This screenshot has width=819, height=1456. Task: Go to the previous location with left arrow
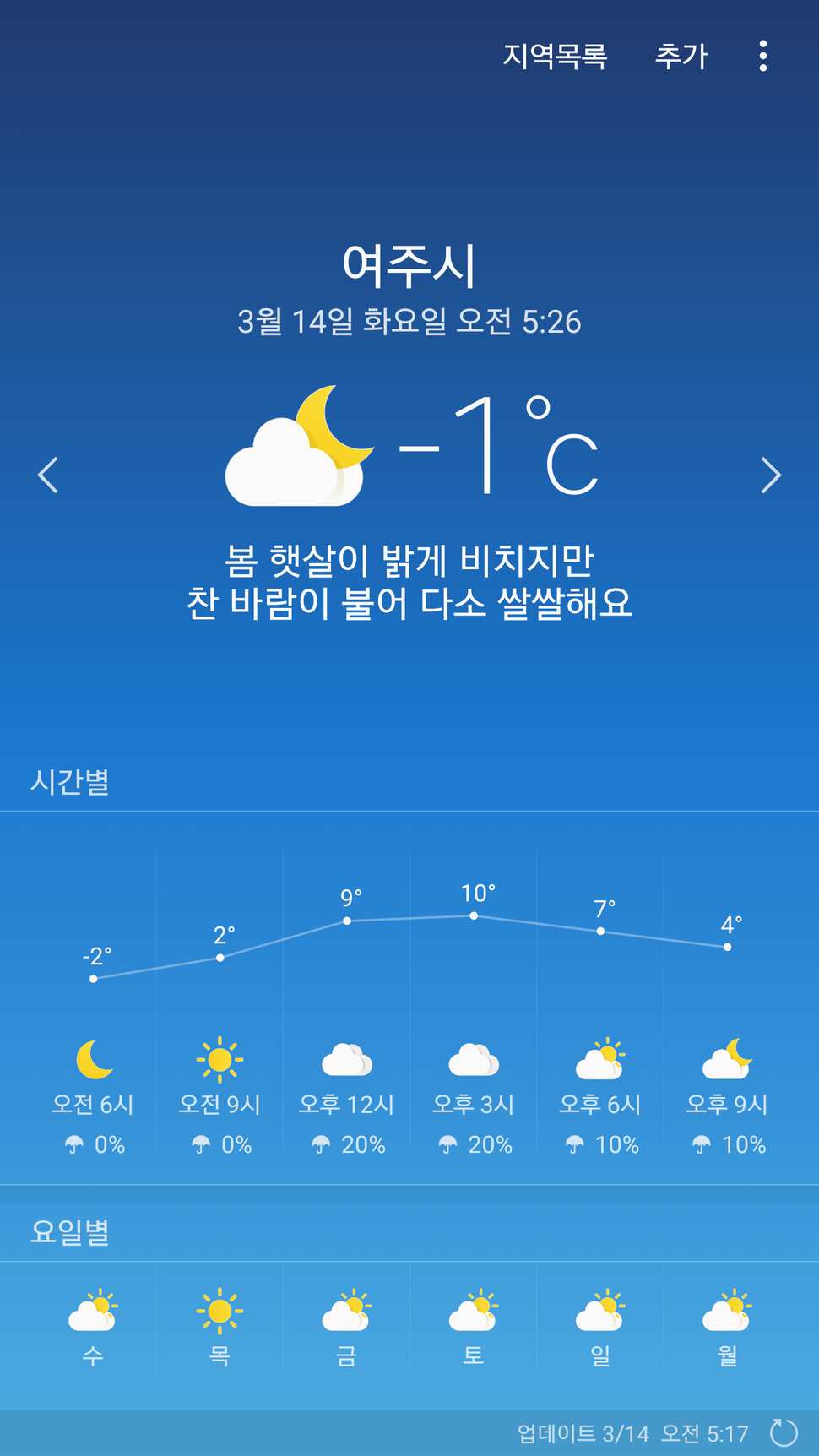(48, 475)
